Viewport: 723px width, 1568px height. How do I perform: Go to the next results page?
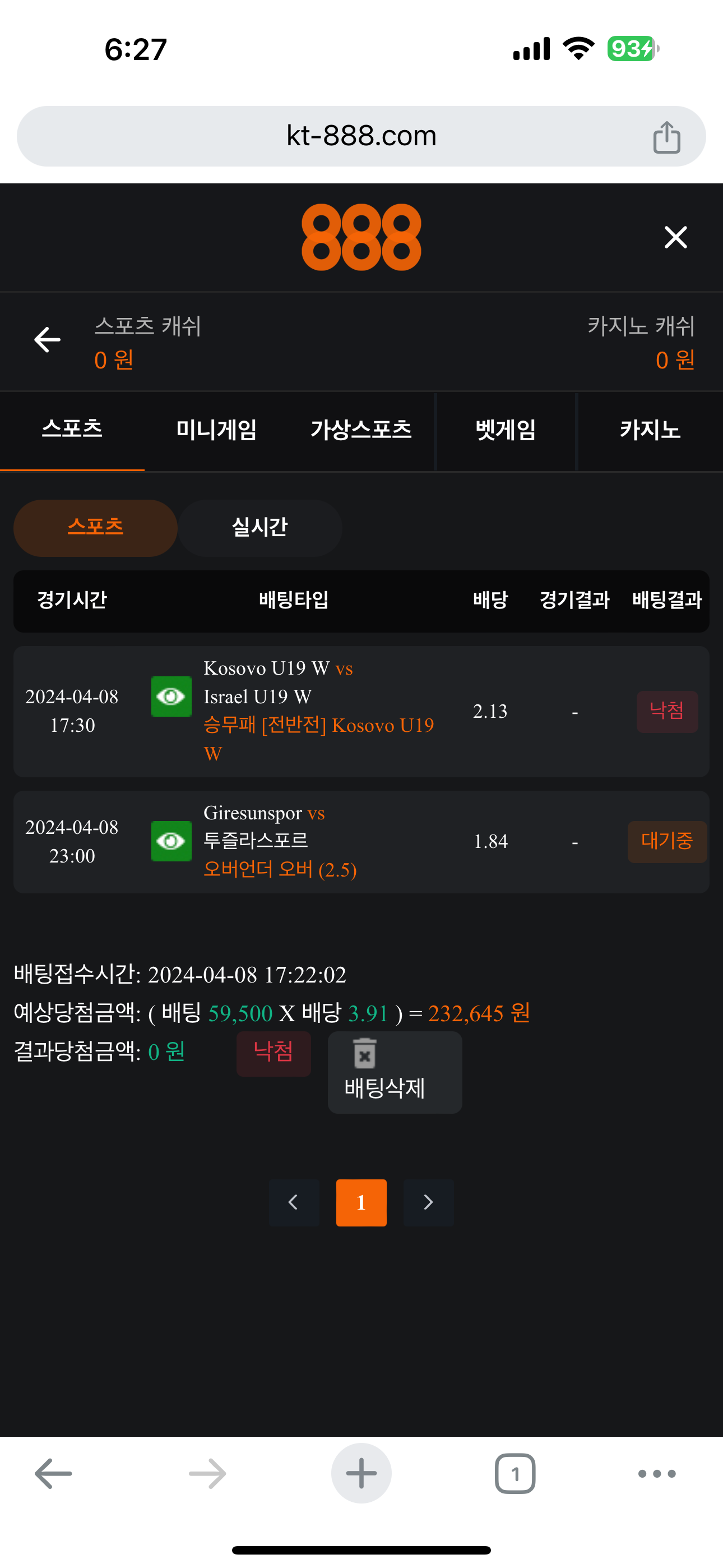tap(428, 1202)
